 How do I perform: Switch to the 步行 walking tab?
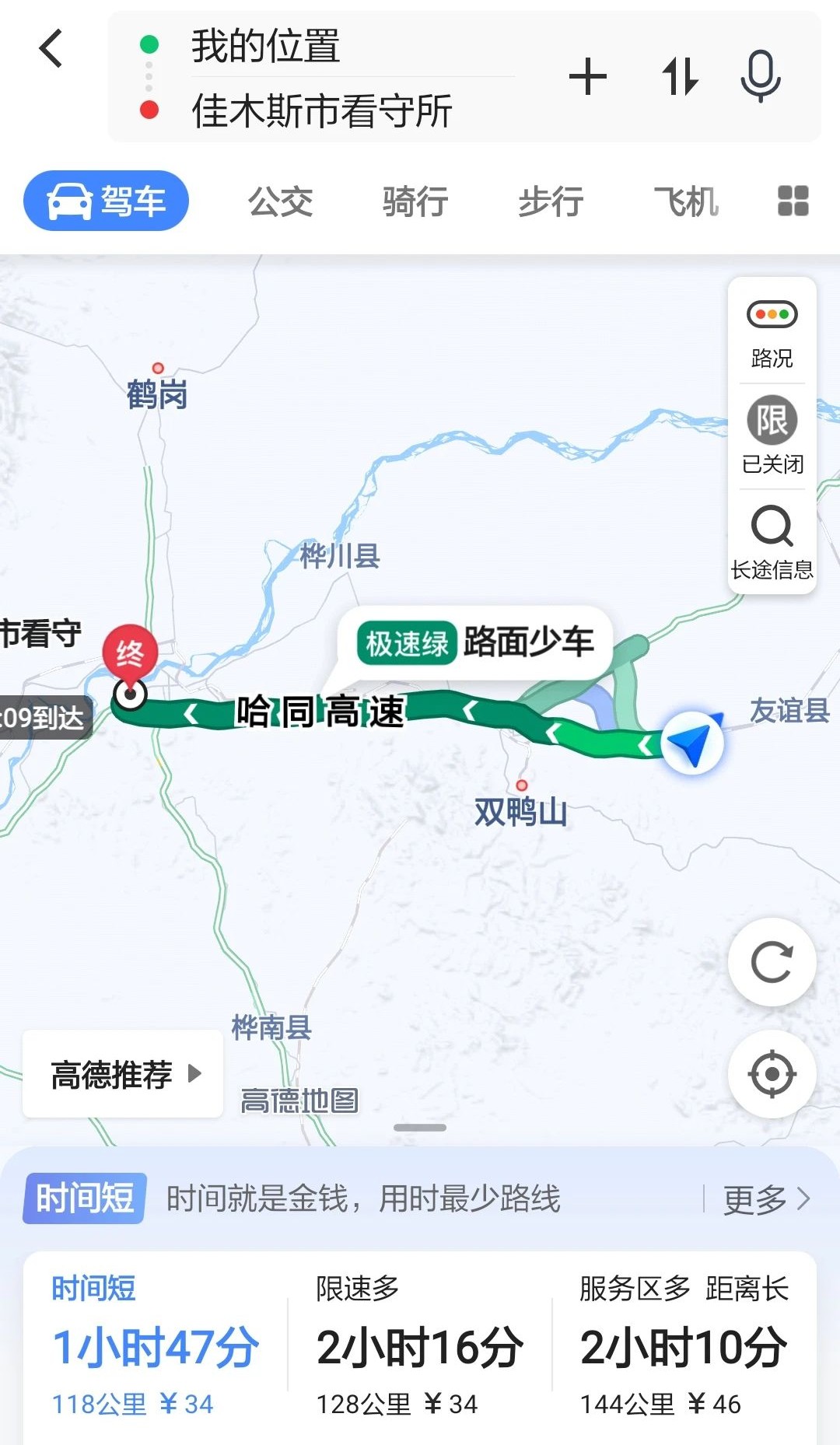pos(551,202)
